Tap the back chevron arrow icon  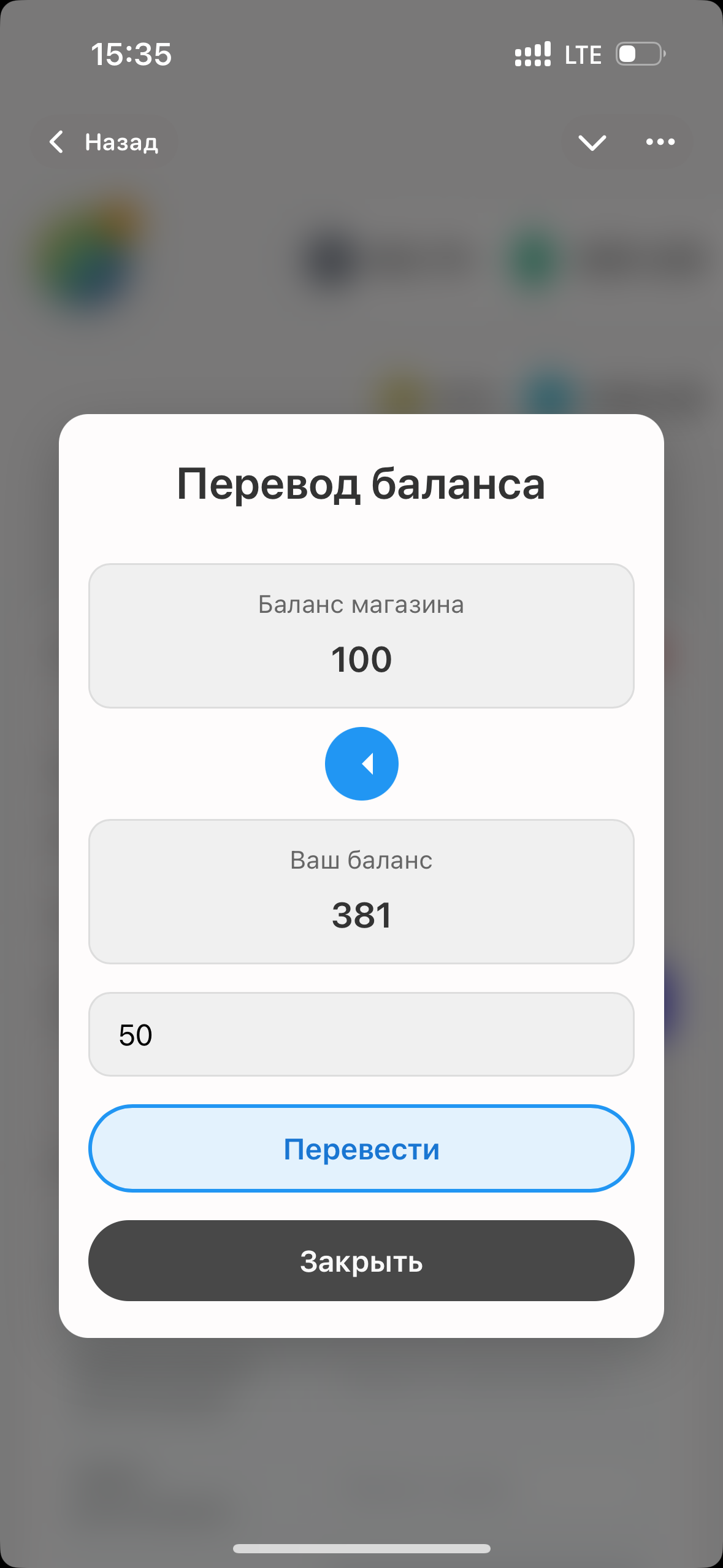click(x=56, y=142)
